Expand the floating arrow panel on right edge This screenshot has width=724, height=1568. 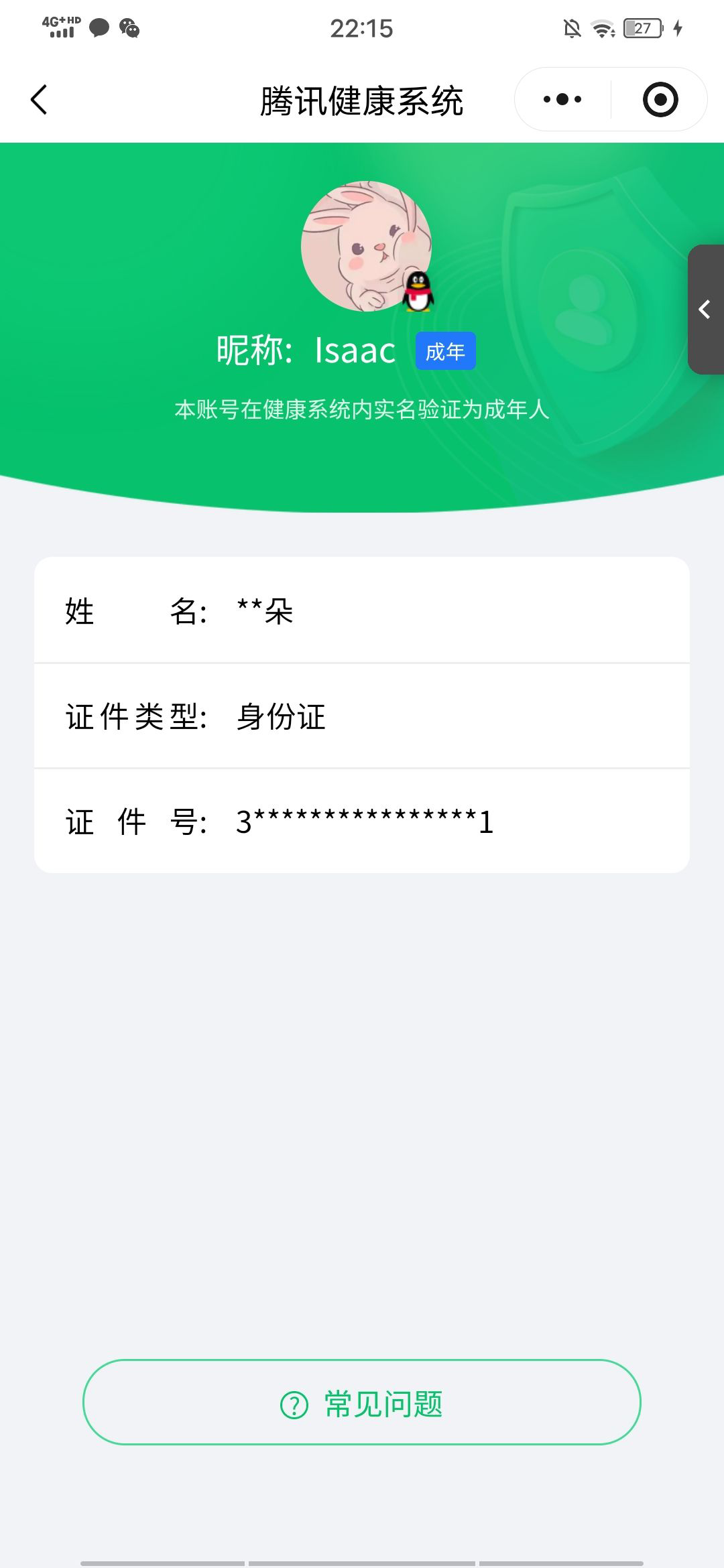tap(705, 309)
